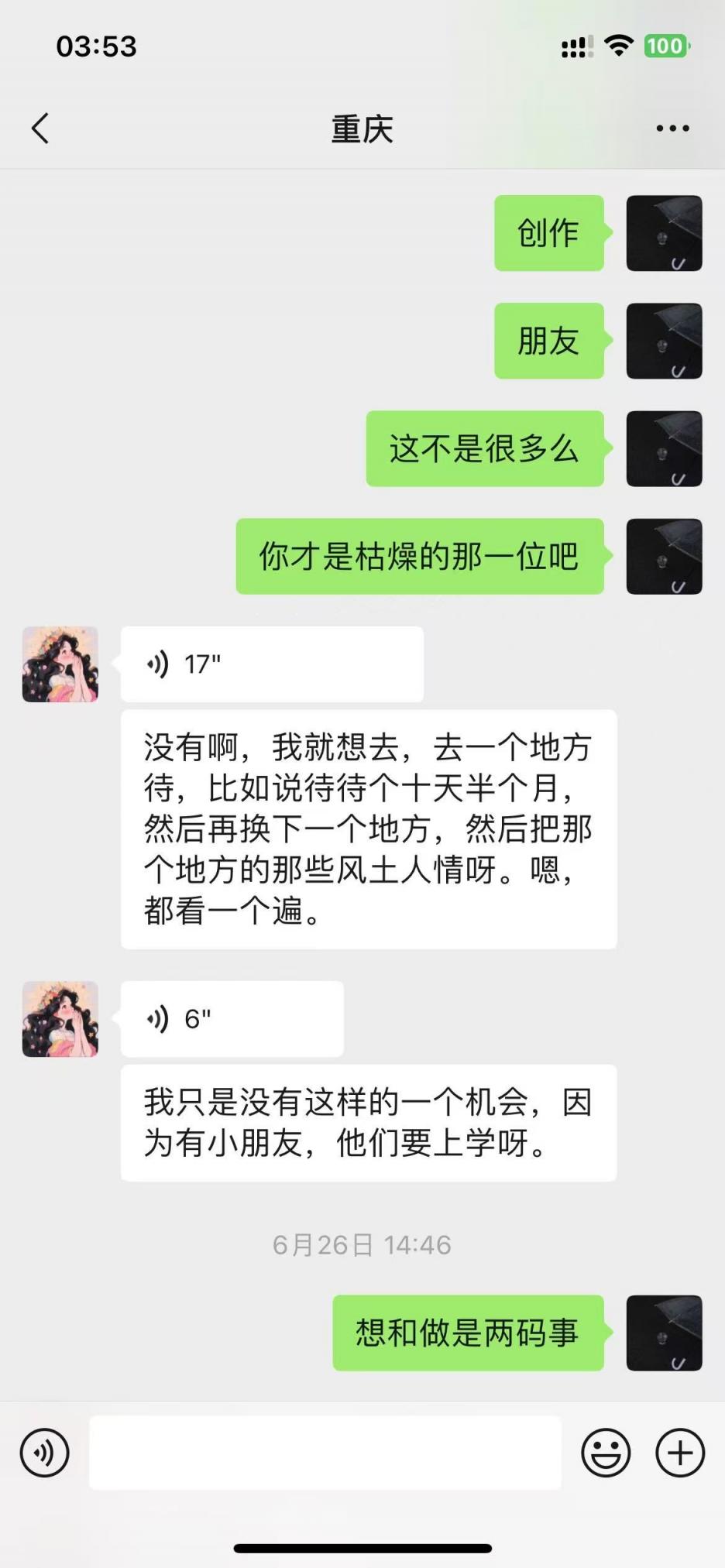This screenshot has height=1568, width=725.
Task: Switch to voice input mode
Action: [44, 1453]
